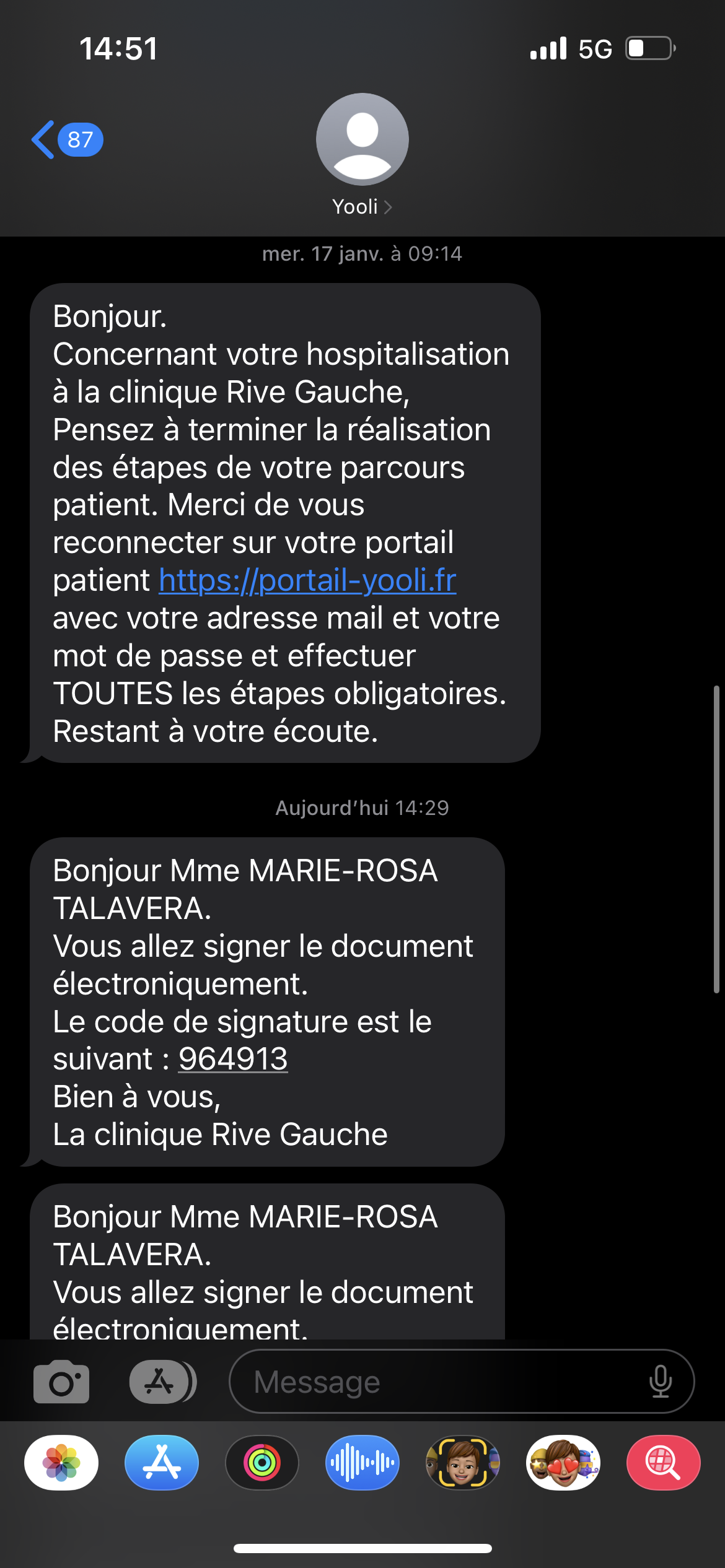Open the camera from the Messages toolbar
The height and width of the screenshot is (1568, 725).
(x=60, y=1382)
